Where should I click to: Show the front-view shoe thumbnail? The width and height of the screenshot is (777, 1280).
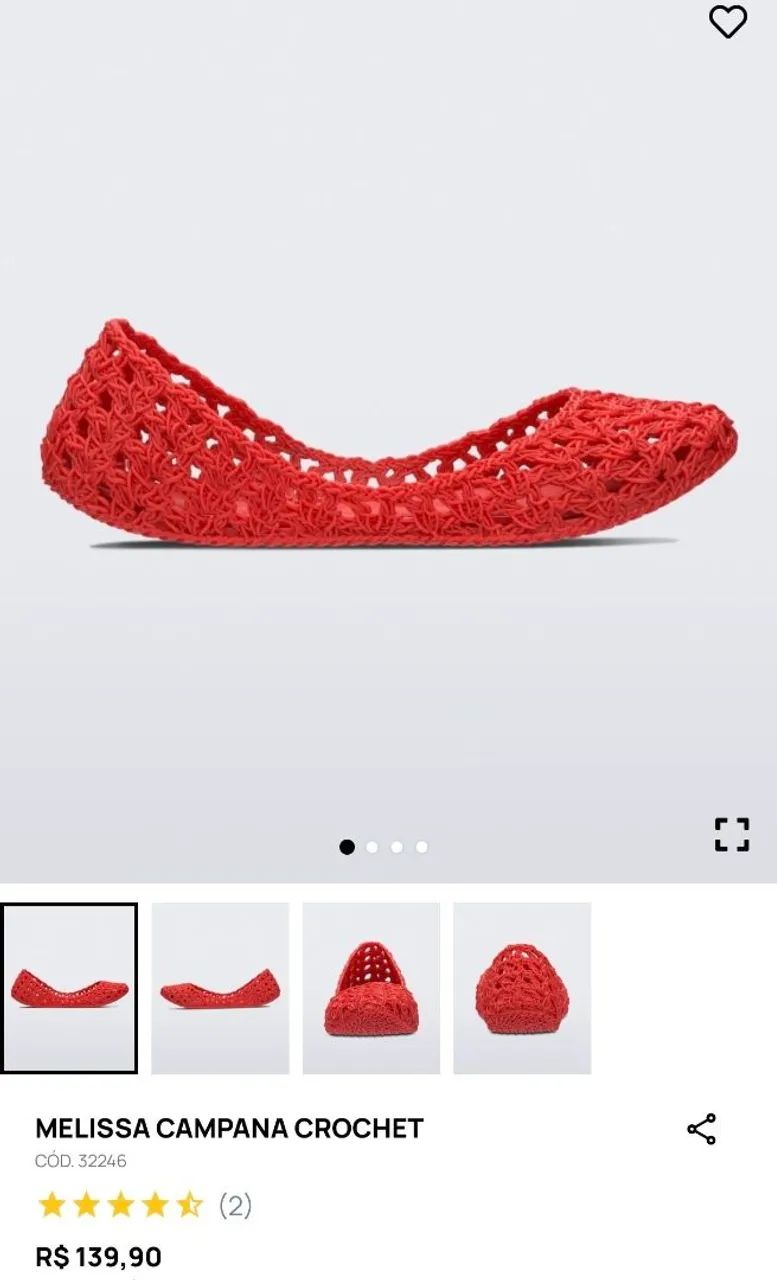click(371, 988)
